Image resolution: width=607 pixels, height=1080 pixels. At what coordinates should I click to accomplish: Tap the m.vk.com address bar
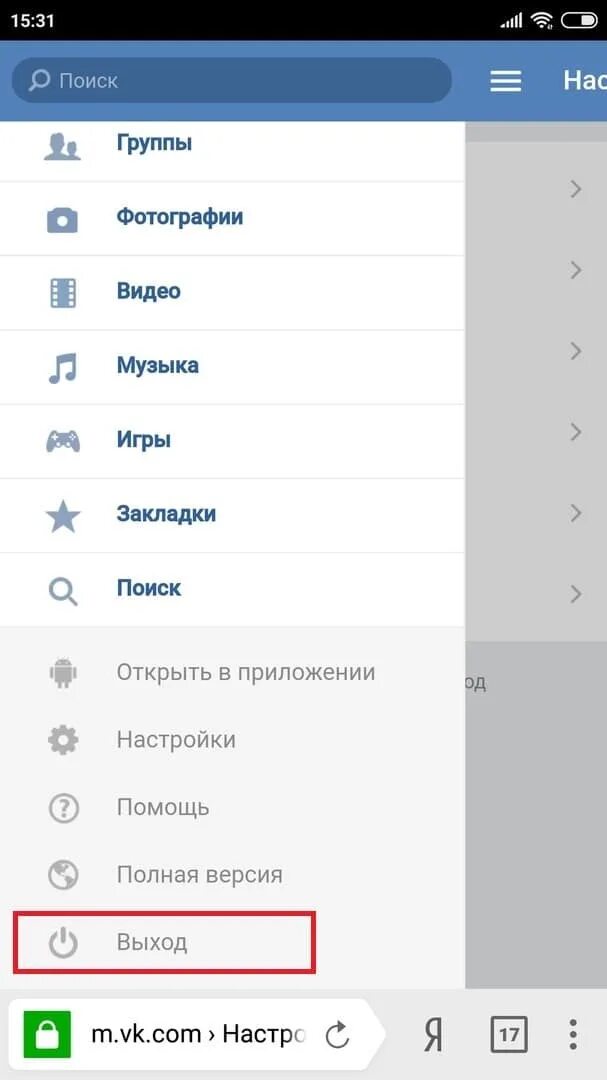[x=195, y=1034]
